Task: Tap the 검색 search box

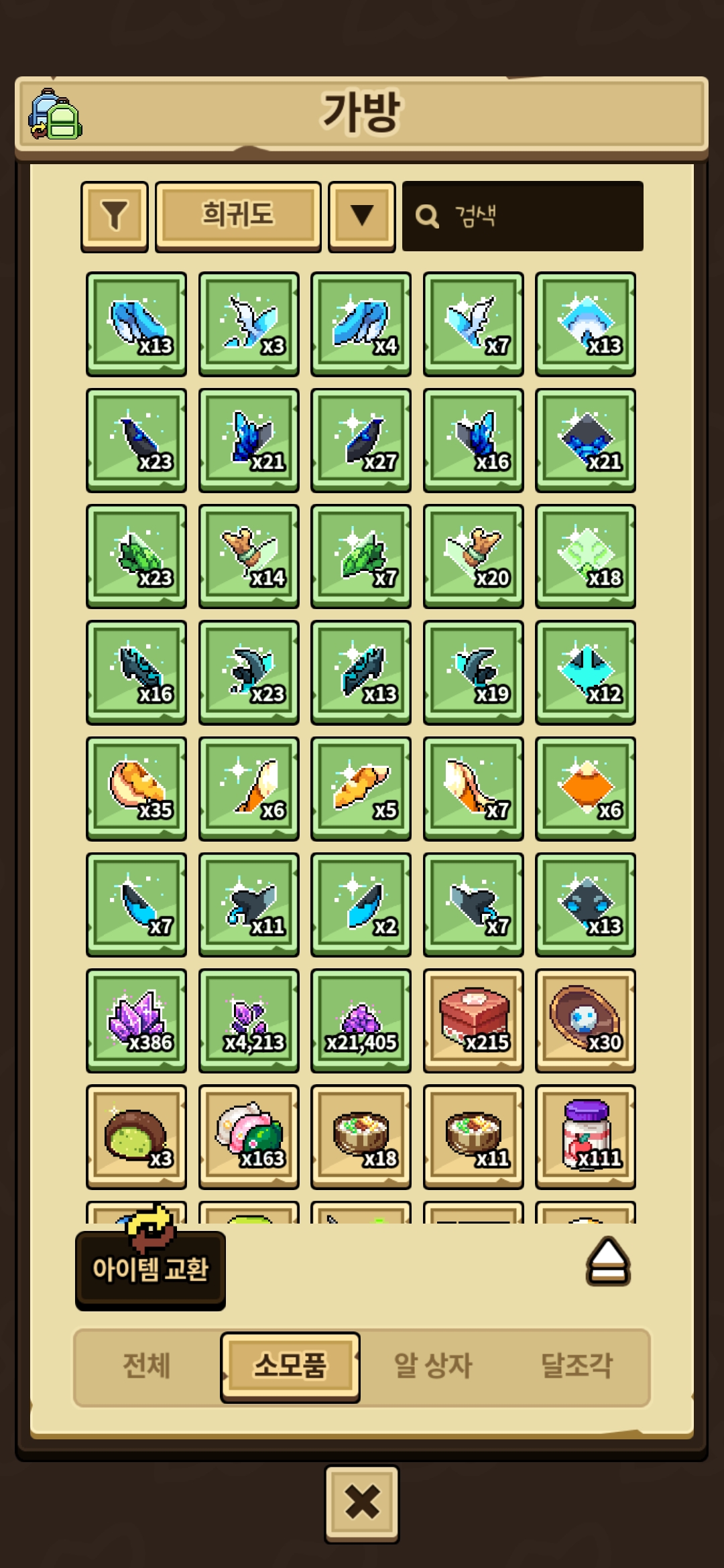Action: (x=523, y=216)
